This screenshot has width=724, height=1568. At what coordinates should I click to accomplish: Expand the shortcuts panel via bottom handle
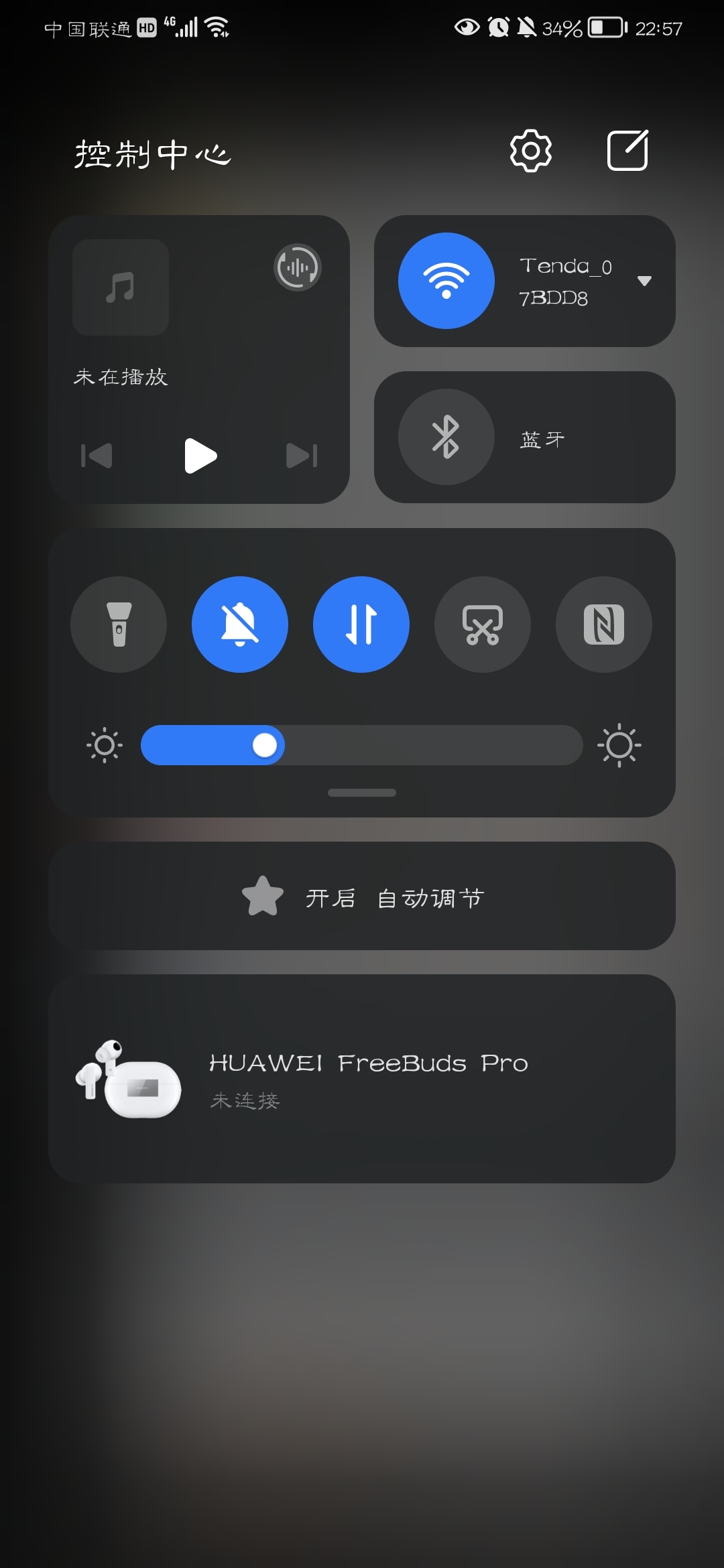(361, 792)
